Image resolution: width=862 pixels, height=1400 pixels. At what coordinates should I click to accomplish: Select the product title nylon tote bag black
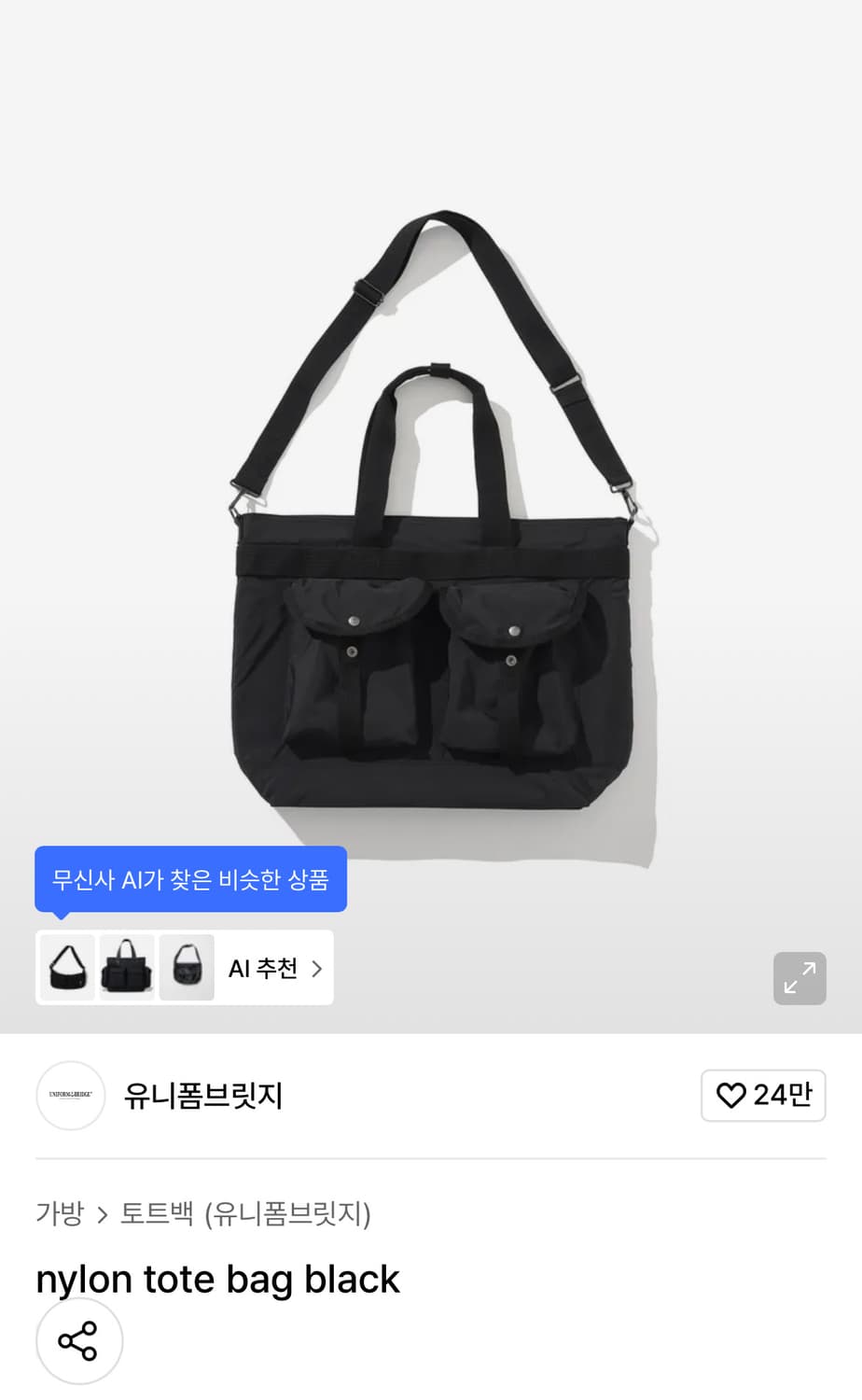[x=216, y=1278]
